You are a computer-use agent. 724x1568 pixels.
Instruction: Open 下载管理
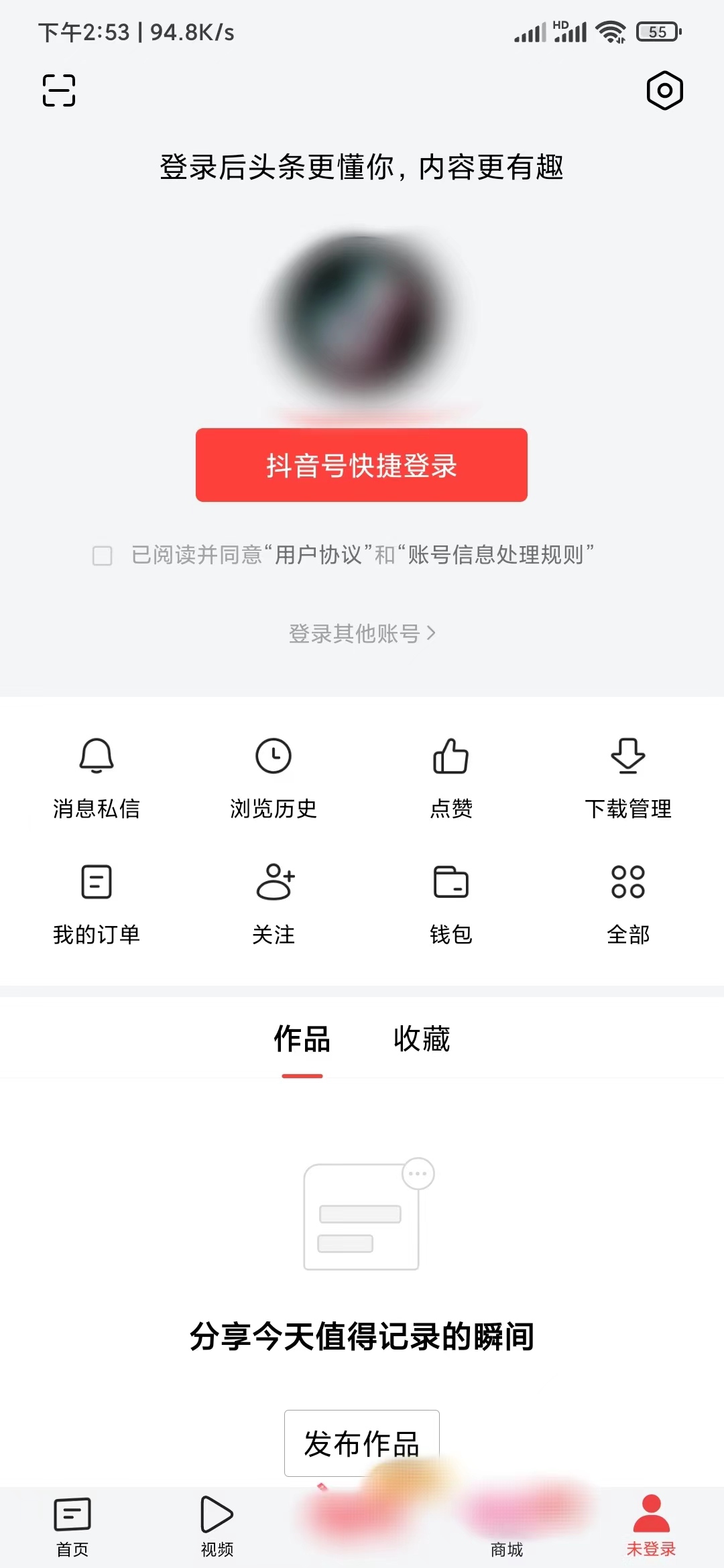coord(628,777)
